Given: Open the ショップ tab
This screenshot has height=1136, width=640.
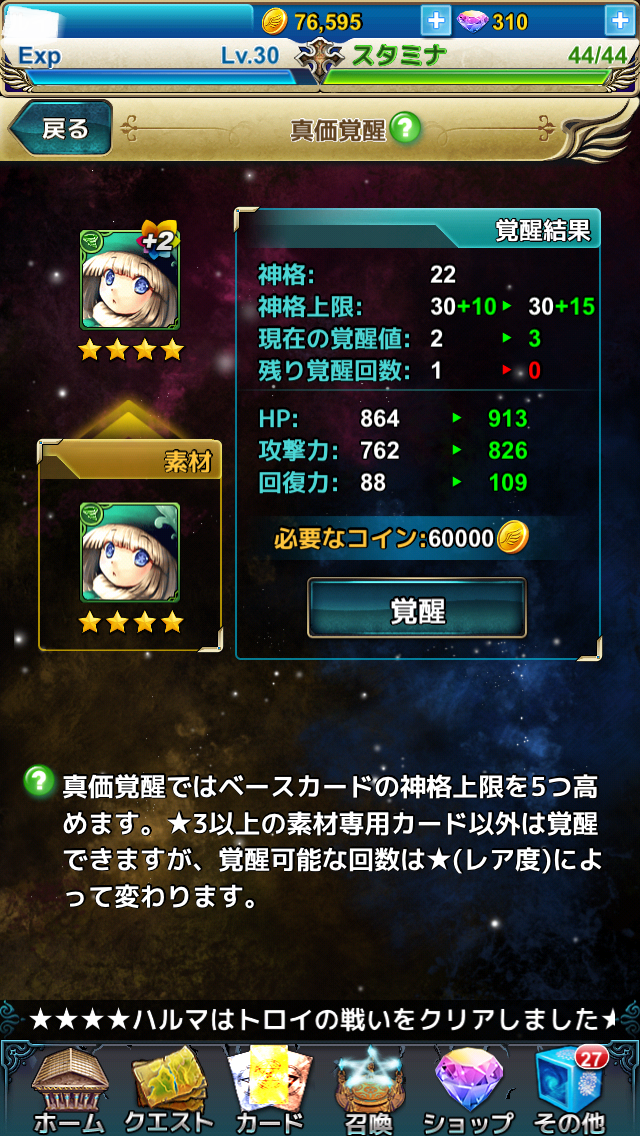Looking at the screenshot, I should tap(468, 1088).
